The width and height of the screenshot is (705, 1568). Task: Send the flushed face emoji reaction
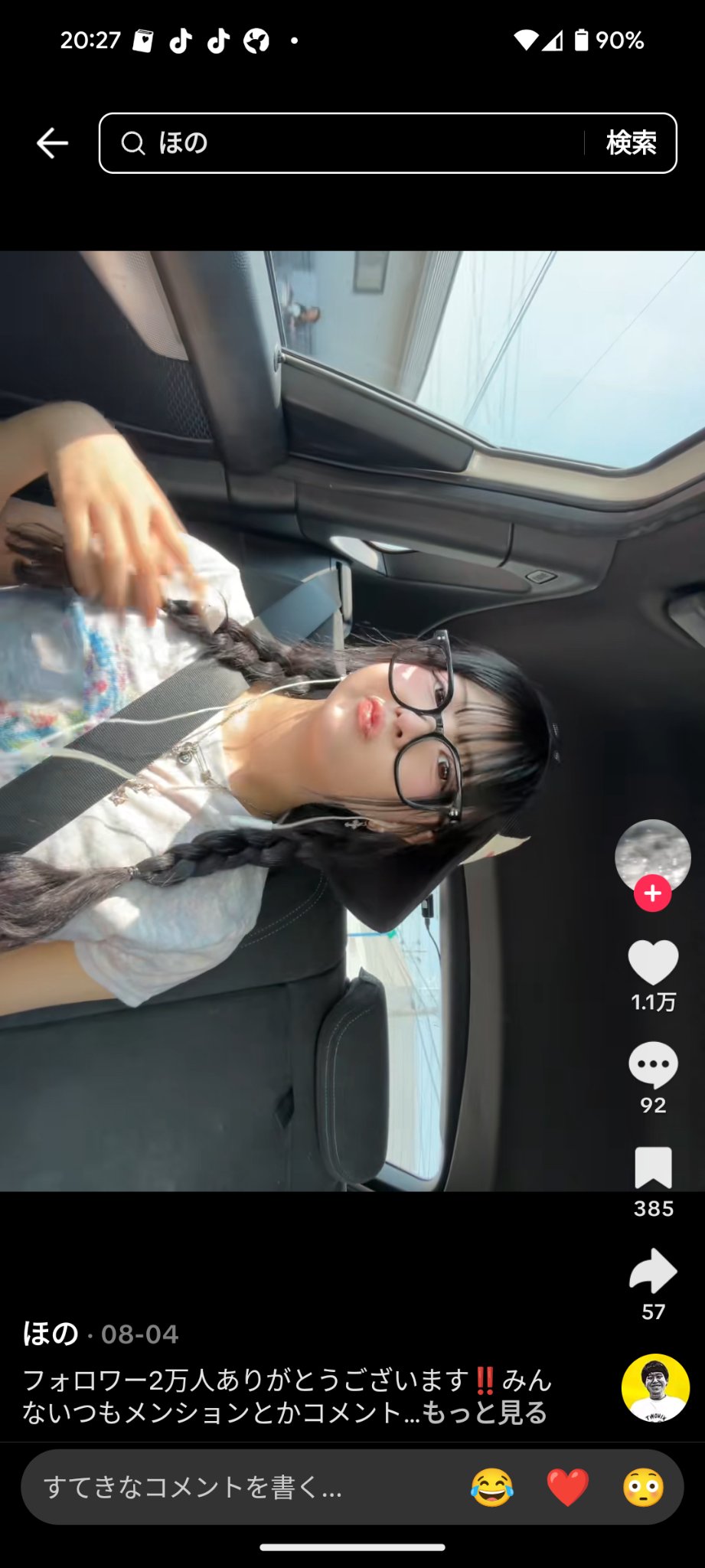[643, 1487]
